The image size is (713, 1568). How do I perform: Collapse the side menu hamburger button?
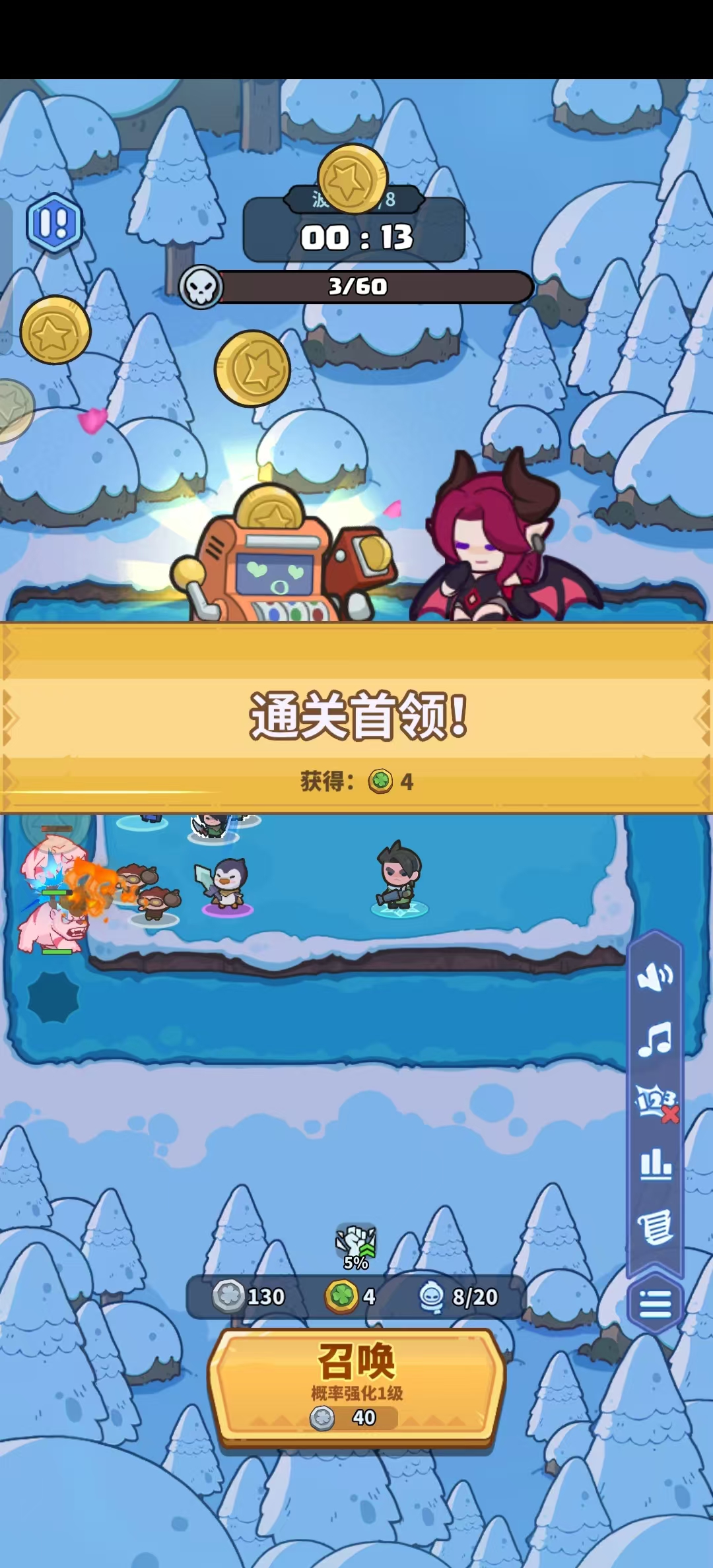pyautogui.click(x=655, y=1303)
